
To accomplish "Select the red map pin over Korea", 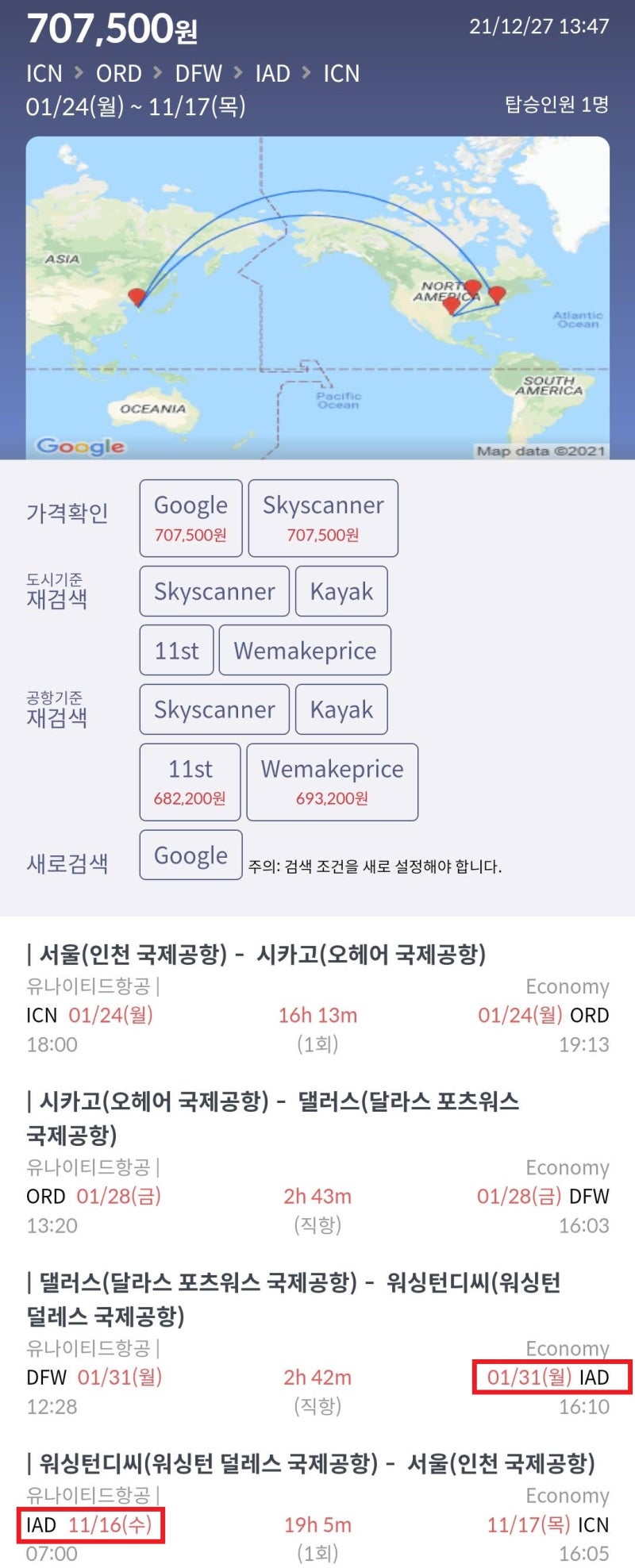I will pyautogui.click(x=137, y=296).
